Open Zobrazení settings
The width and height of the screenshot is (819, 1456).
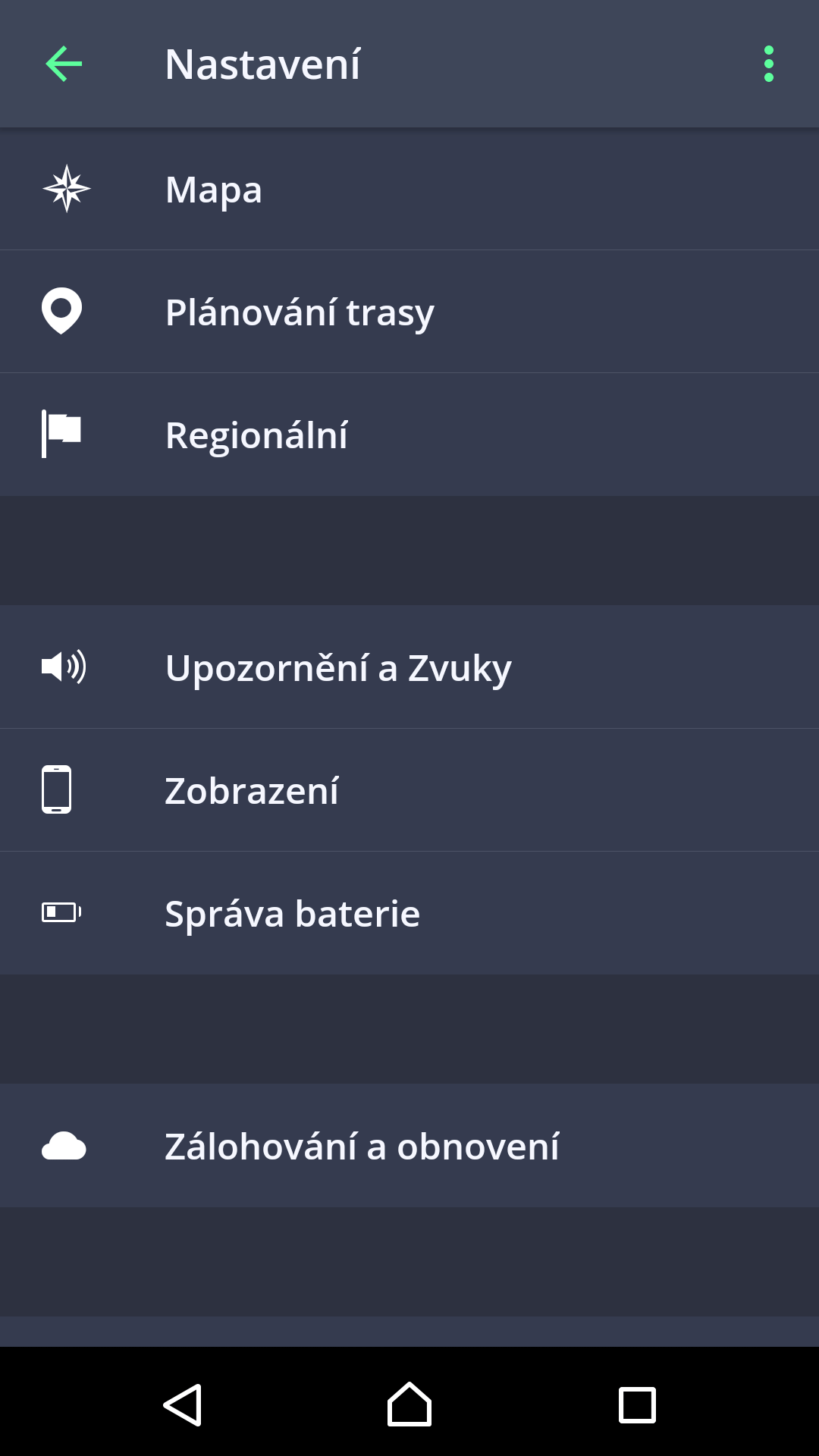click(409, 790)
